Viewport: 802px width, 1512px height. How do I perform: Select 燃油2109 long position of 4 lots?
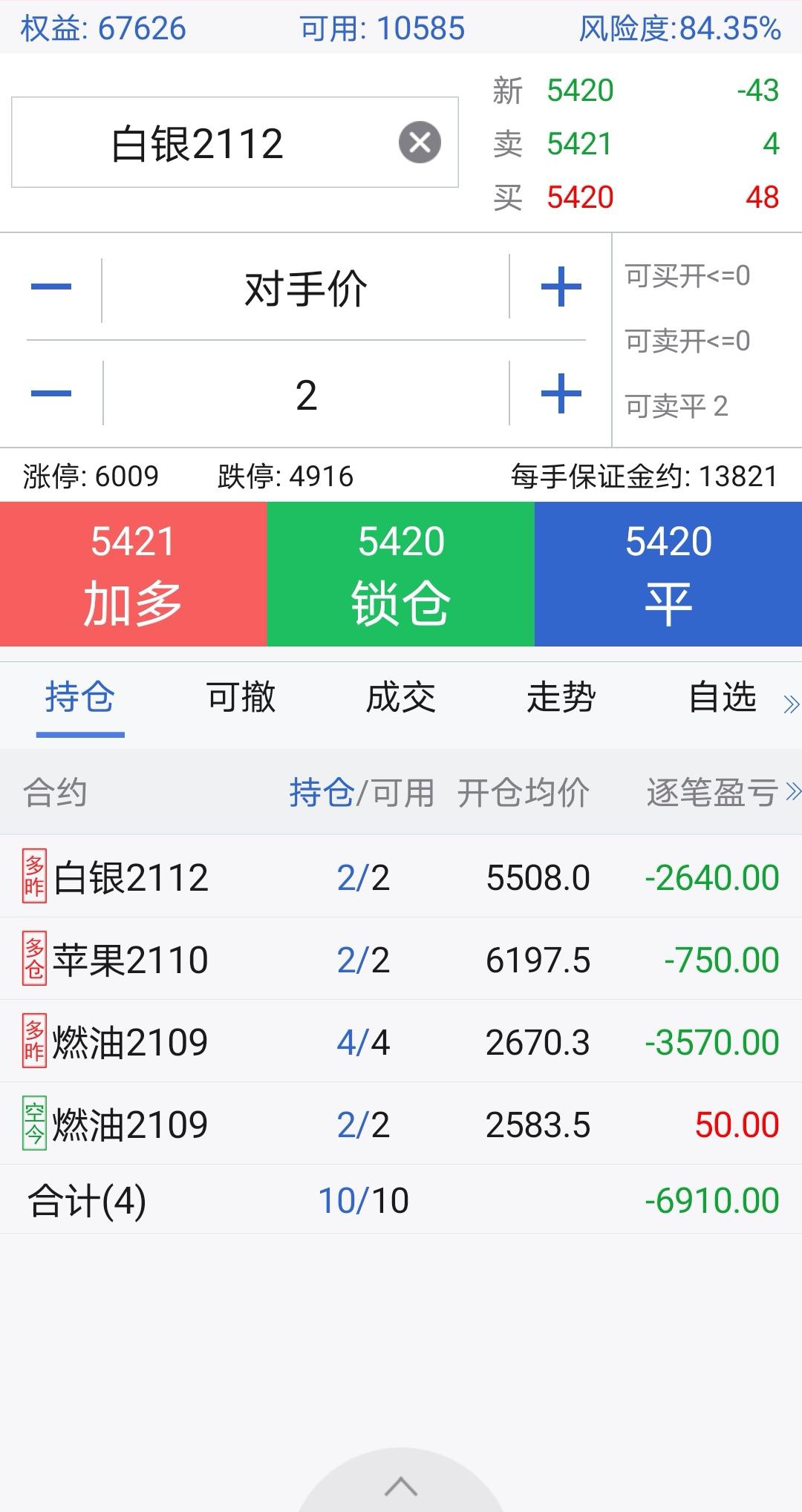click(x=401, y=1042)
